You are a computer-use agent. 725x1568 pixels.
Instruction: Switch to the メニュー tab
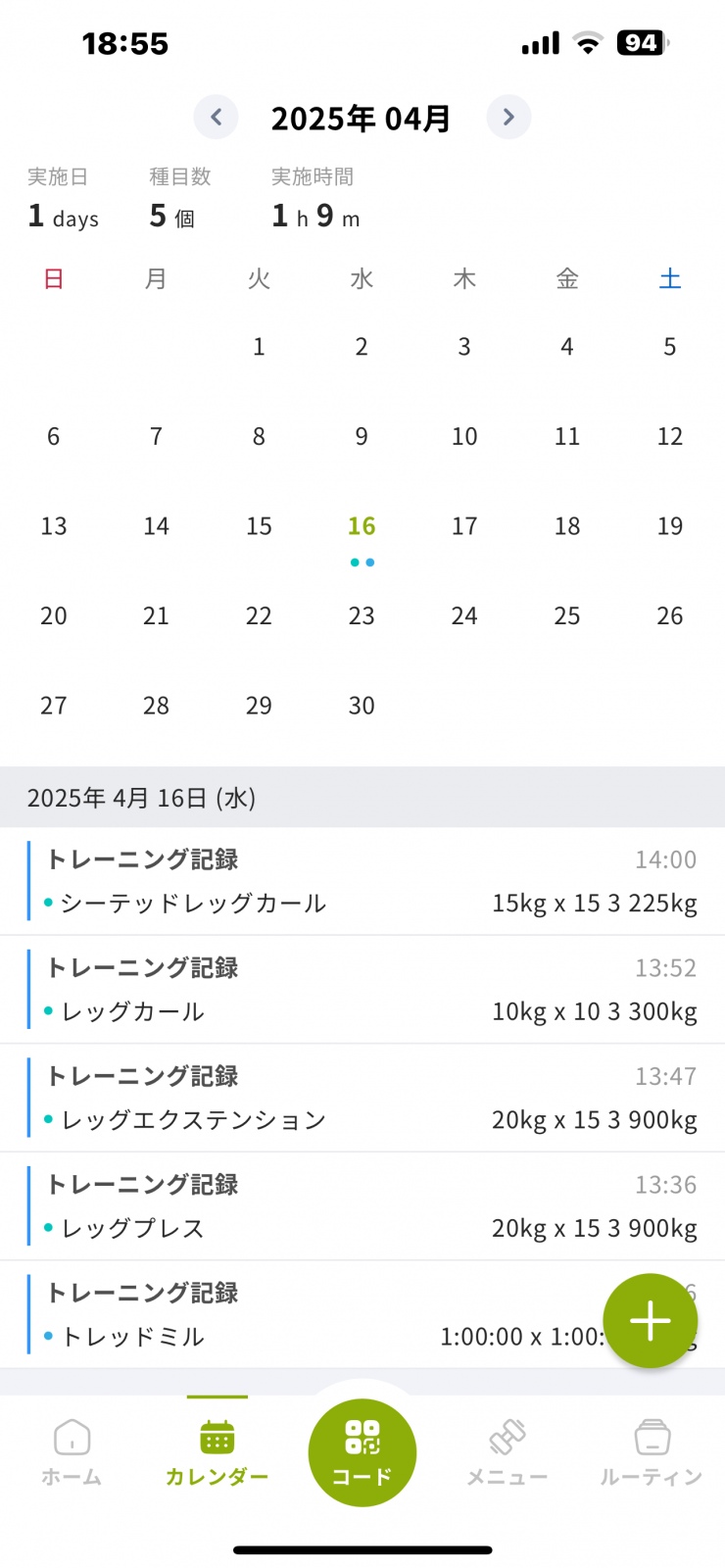(507, 1451)
